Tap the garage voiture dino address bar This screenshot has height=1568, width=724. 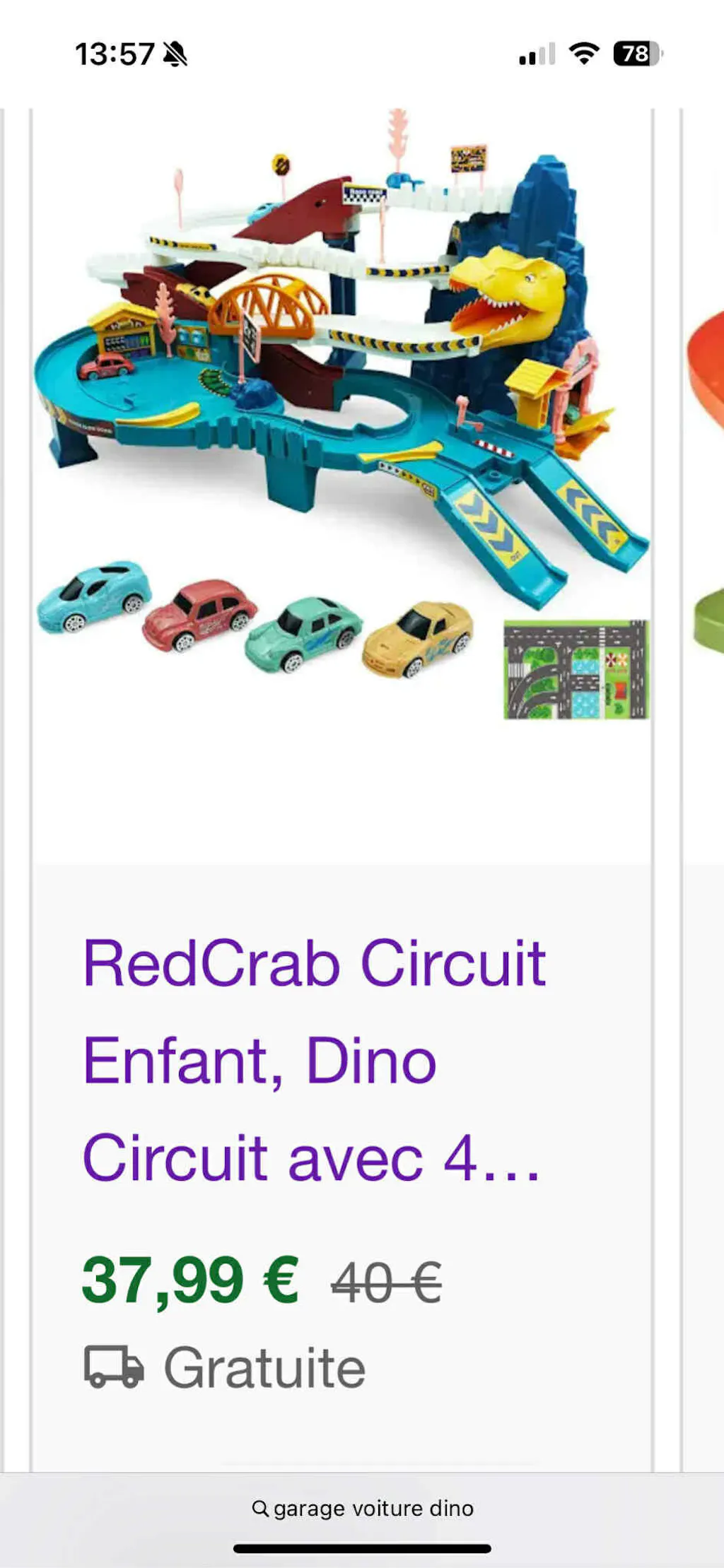362,1508
